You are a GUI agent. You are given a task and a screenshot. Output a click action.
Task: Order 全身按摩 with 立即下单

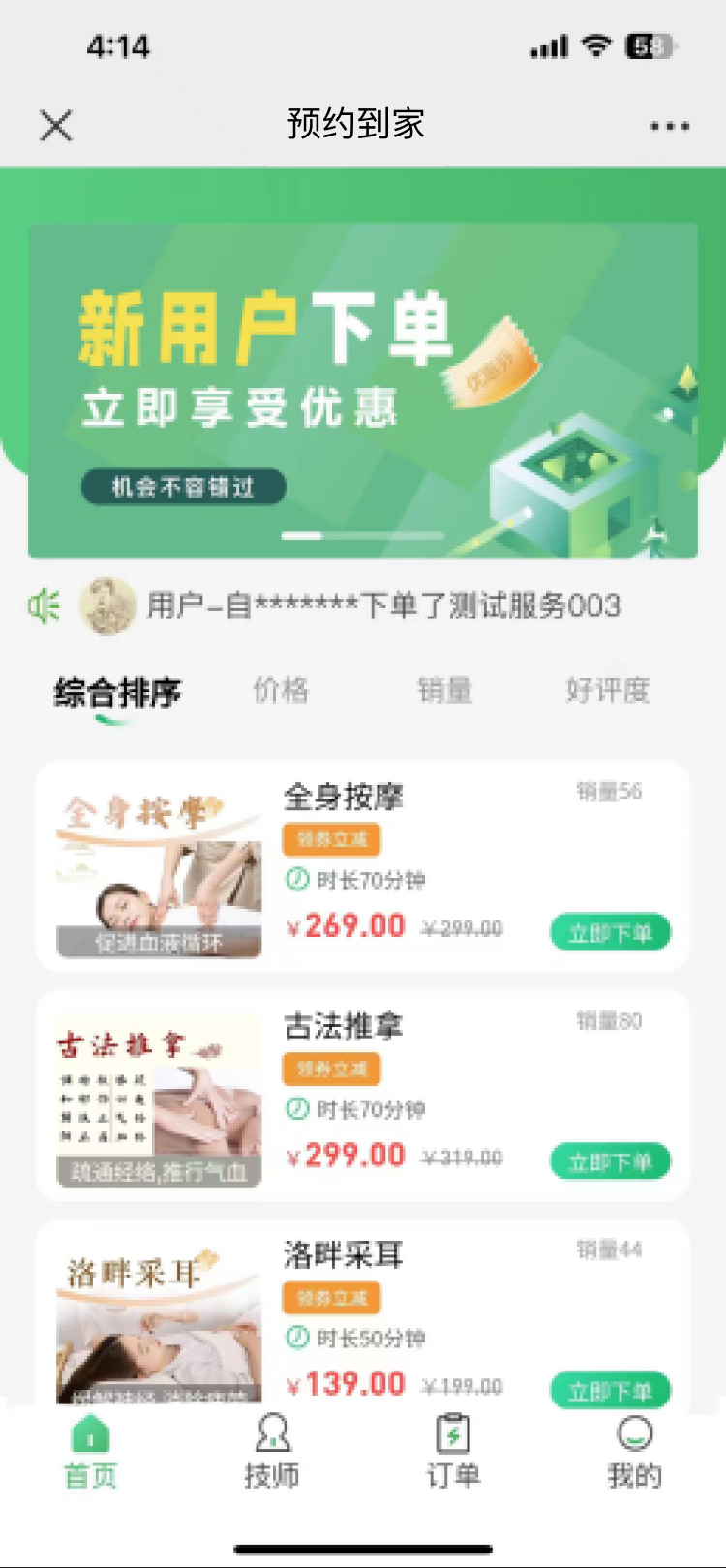click(610, 933)
